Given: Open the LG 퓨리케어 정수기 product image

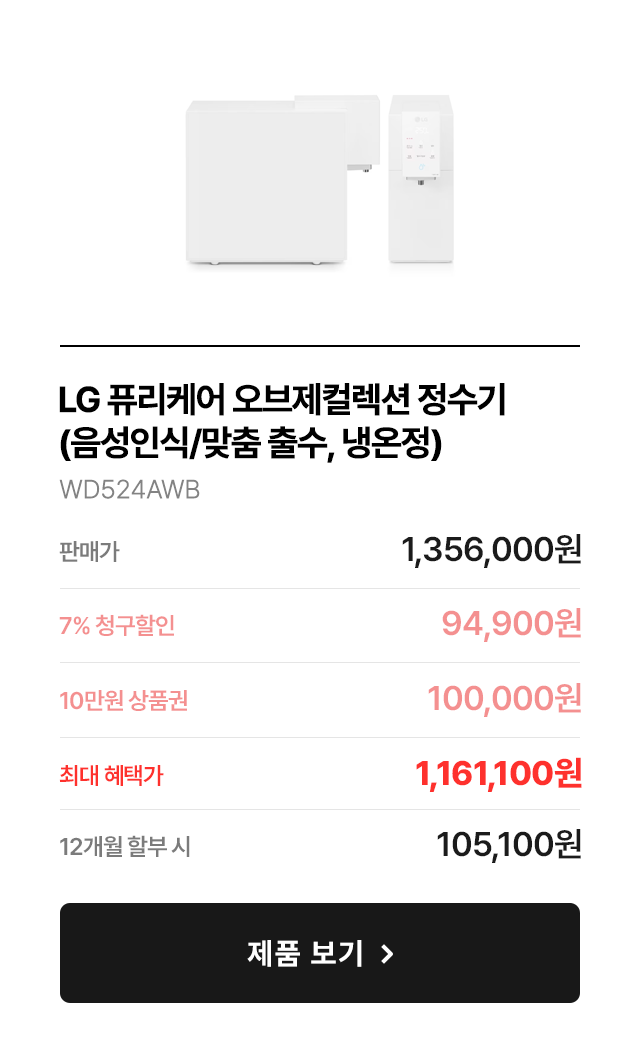Looking at the screenshot, I should tap(320, 182).
